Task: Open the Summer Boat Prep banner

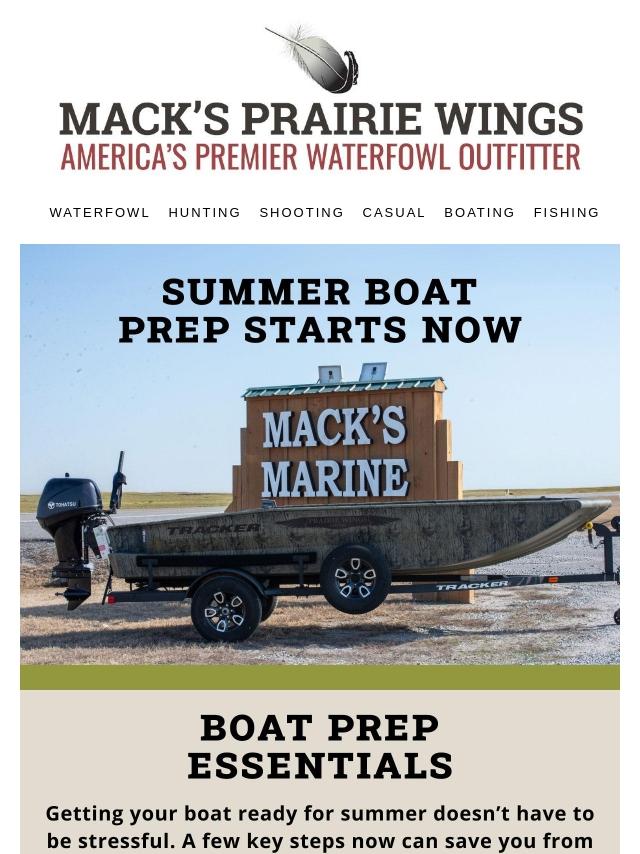Action: click(x=320, y=455)
